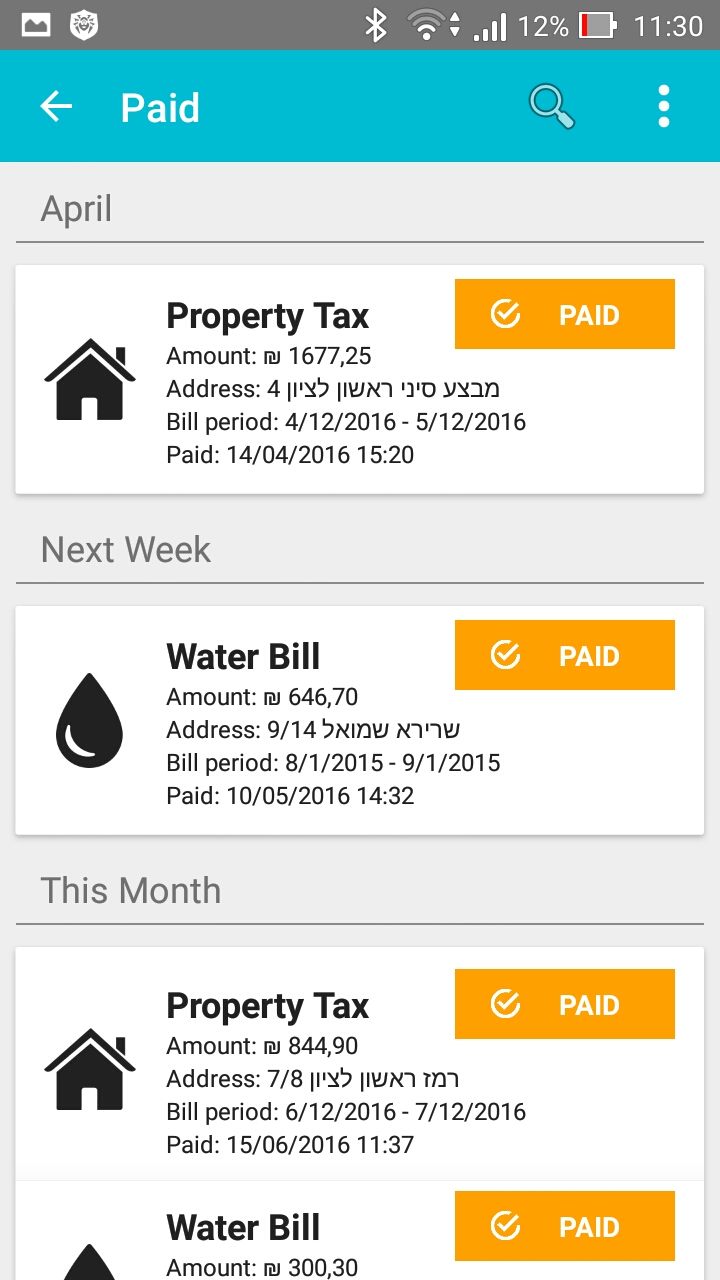Open the three-dot overflow menu
This screenshot has height=1280, width=720.
tap(664, 106)
